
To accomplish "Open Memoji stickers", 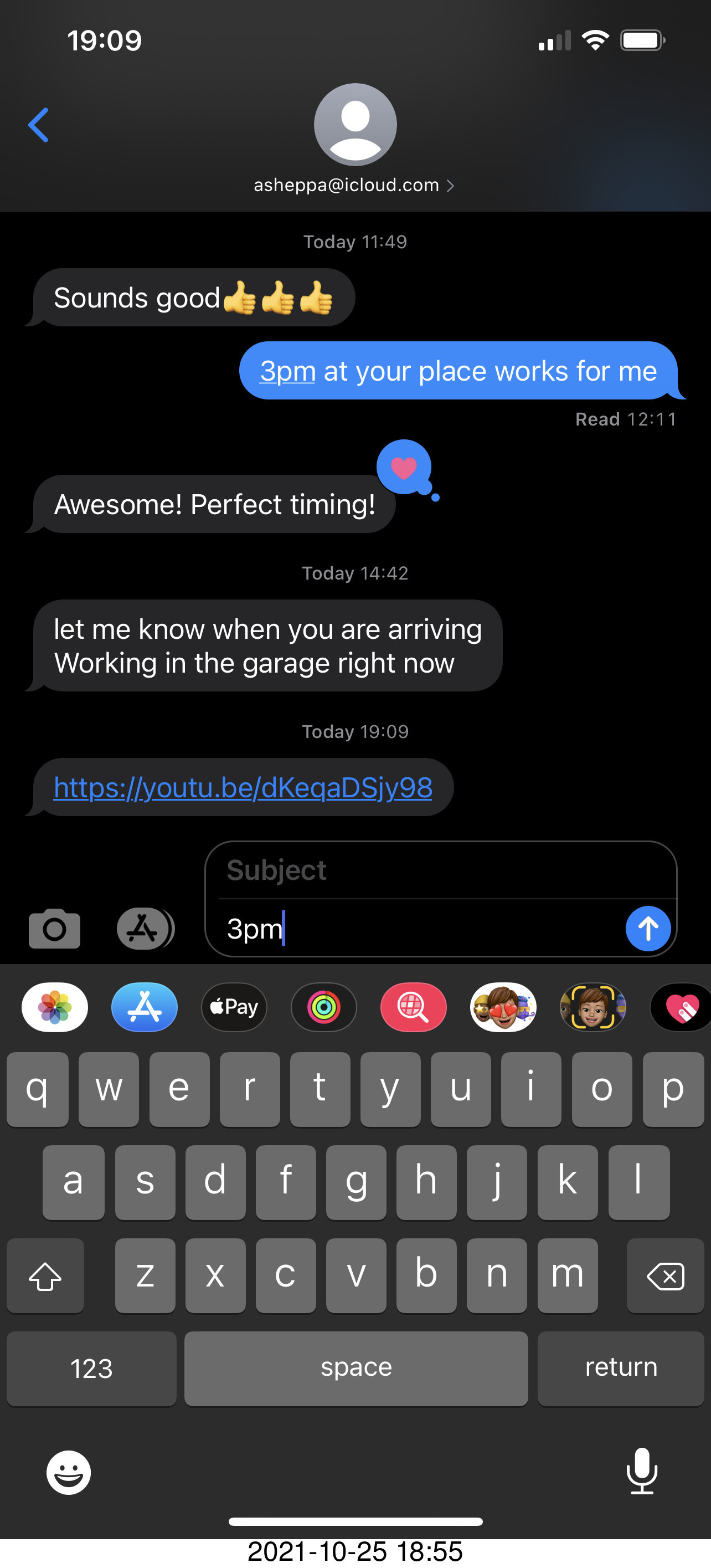I will point(503,1007).
